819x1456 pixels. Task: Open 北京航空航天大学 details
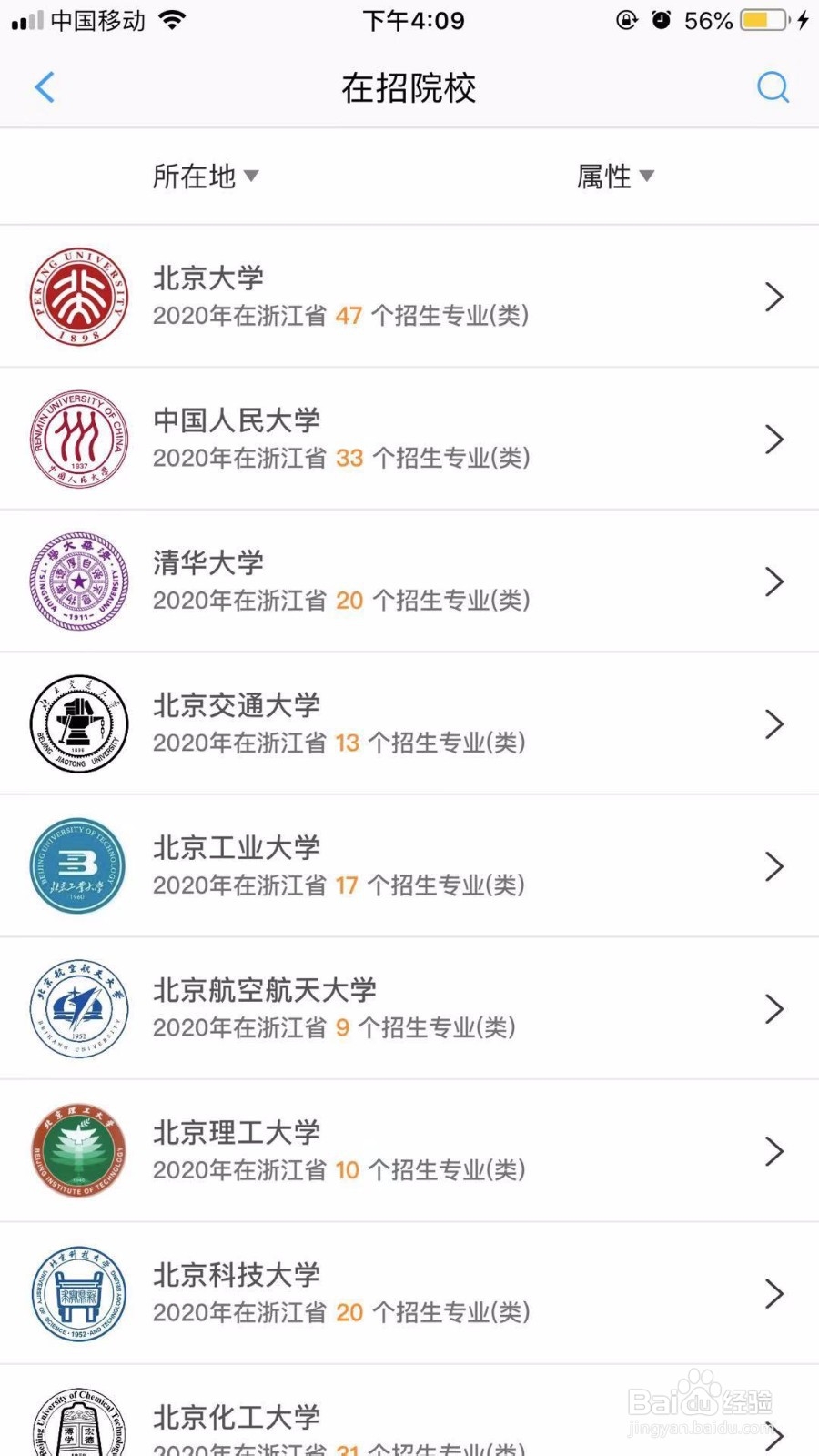(409, 1008)
